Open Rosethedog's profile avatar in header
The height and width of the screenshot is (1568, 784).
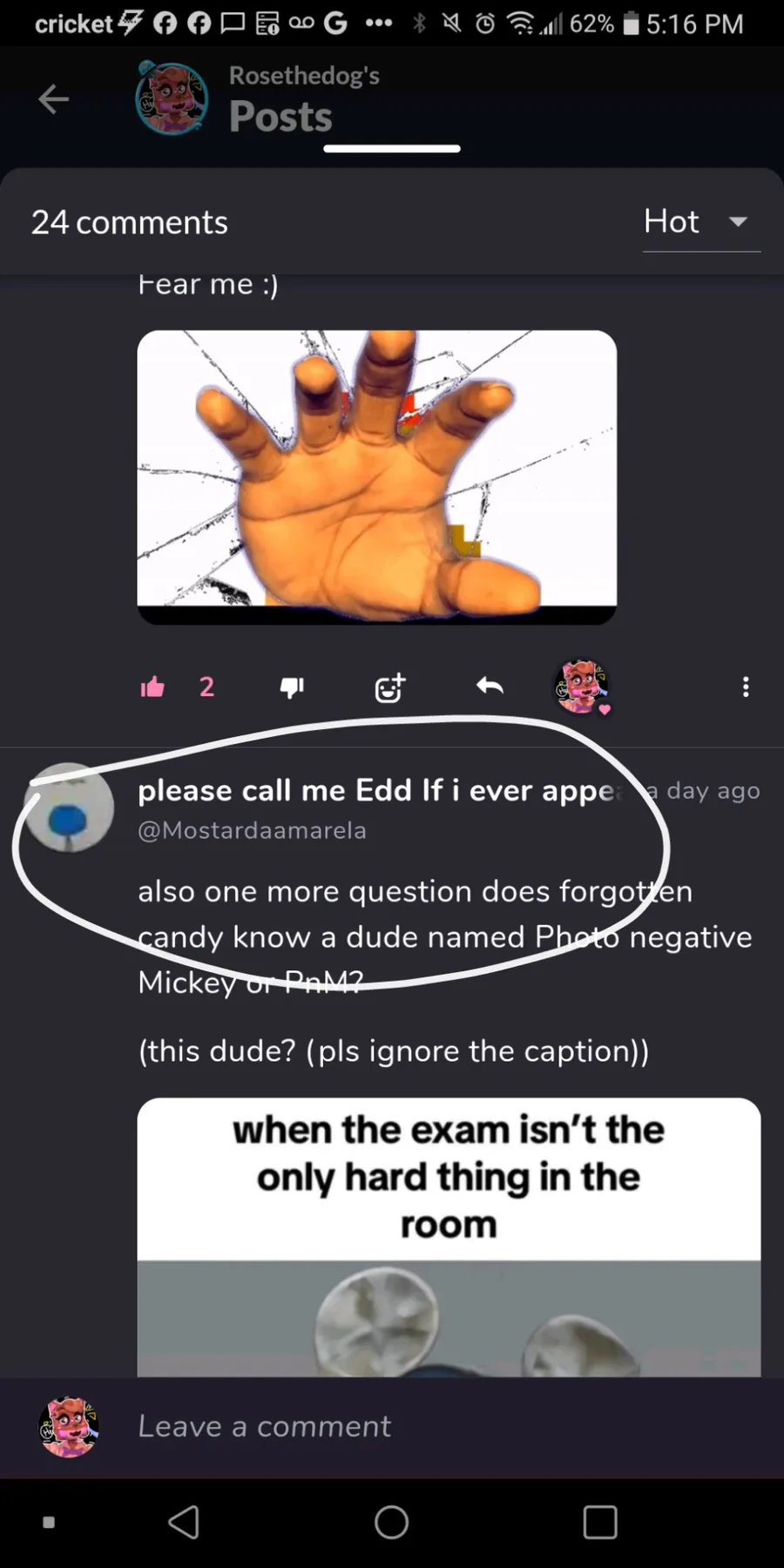click(x=172, y=99)
